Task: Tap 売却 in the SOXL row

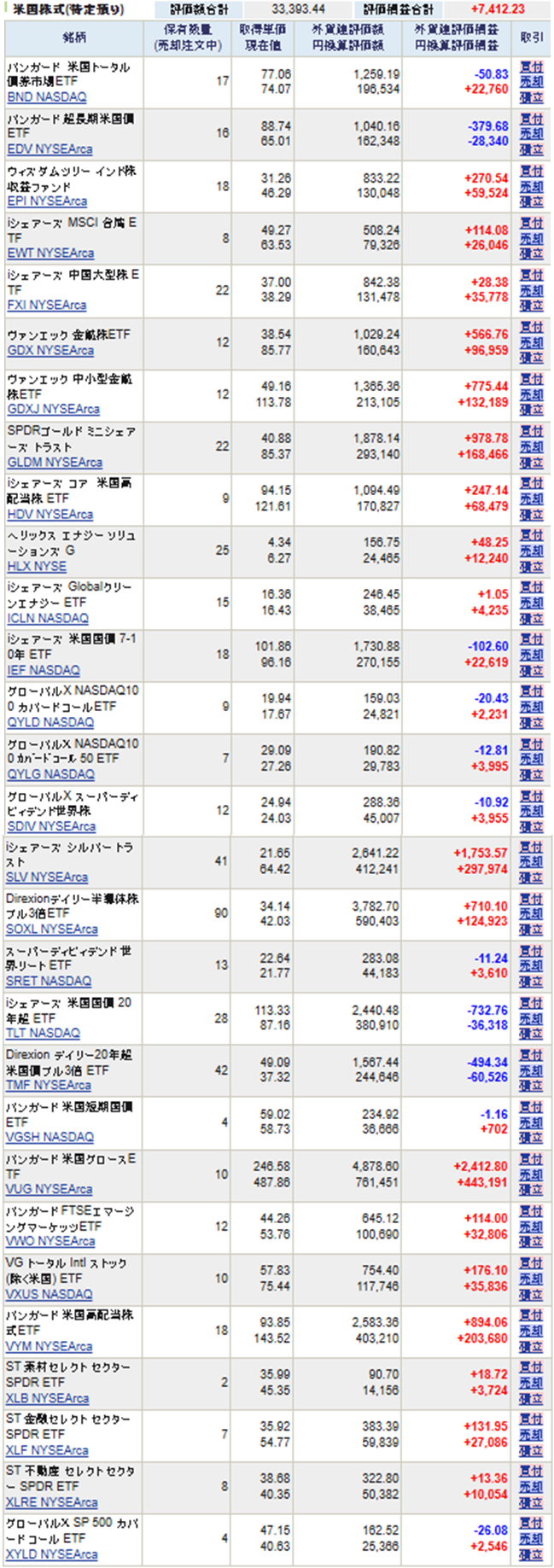Action: pos(531,914)
